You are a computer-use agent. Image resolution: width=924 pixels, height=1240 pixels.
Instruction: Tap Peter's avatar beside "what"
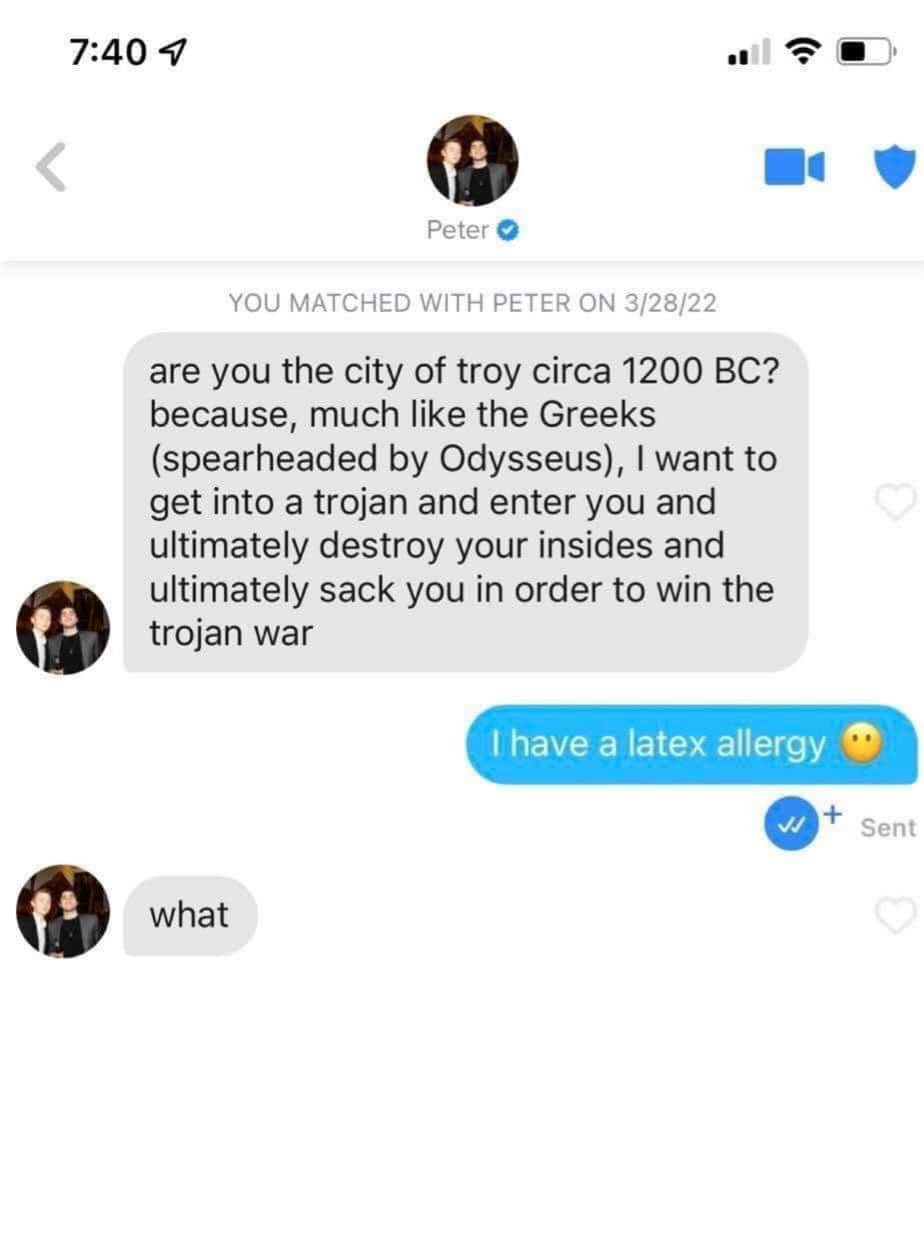coord(63,911)
